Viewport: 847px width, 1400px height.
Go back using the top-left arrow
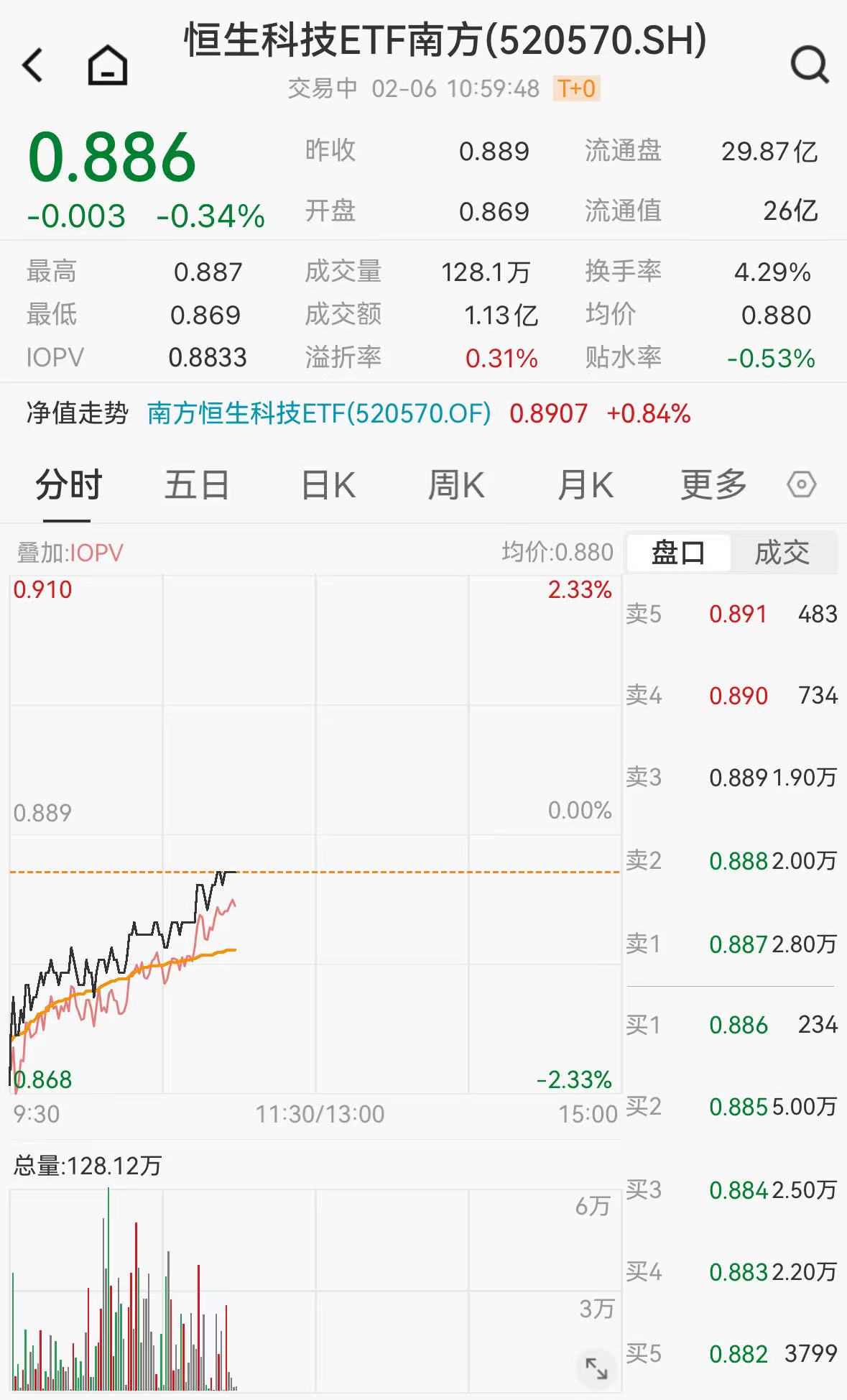coord(33,65)
